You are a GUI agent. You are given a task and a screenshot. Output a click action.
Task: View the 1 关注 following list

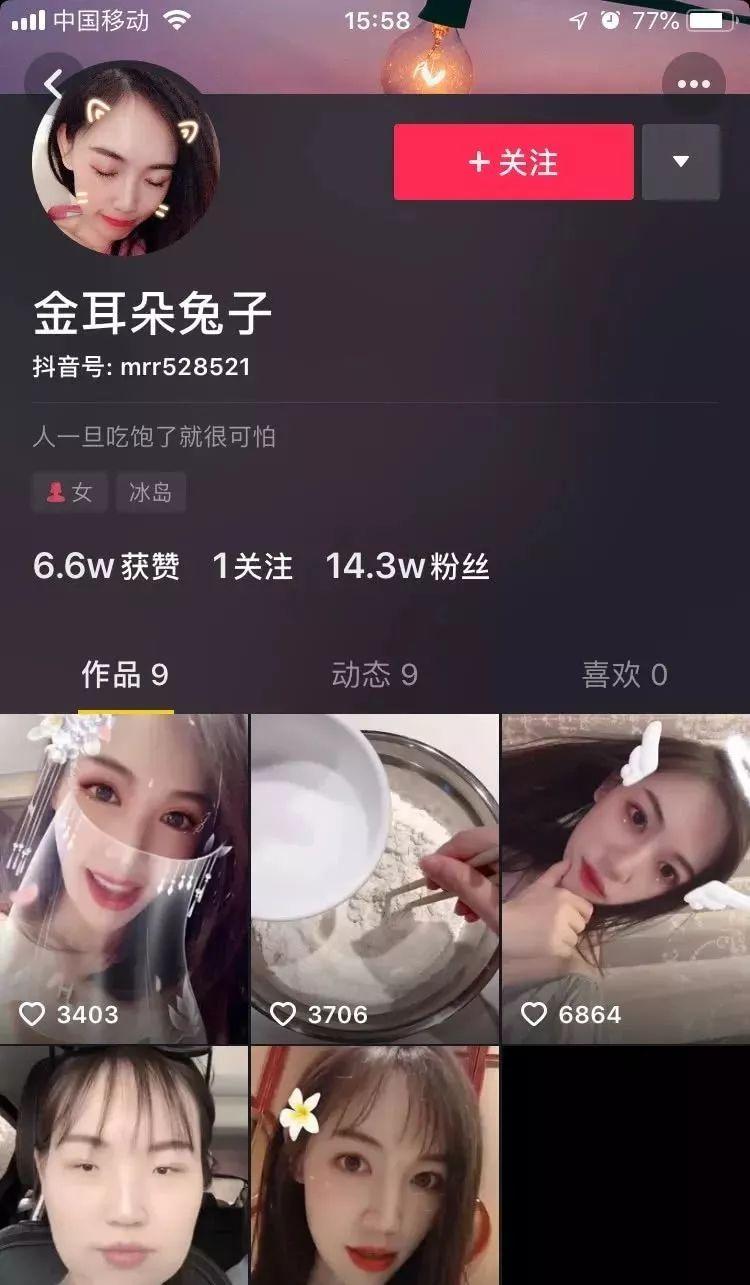coord(253,567)
